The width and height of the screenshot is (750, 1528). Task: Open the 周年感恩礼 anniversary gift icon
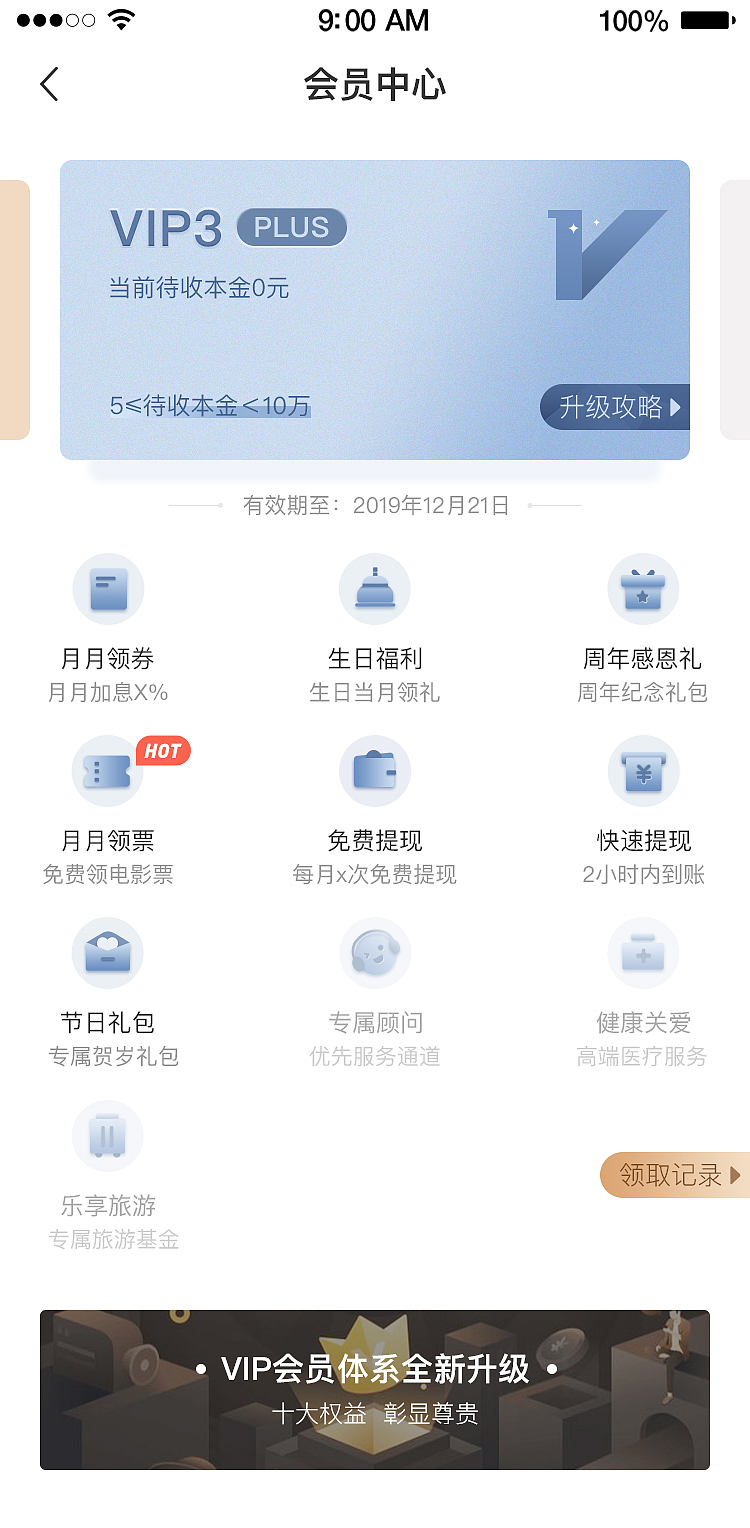point(643,589)
